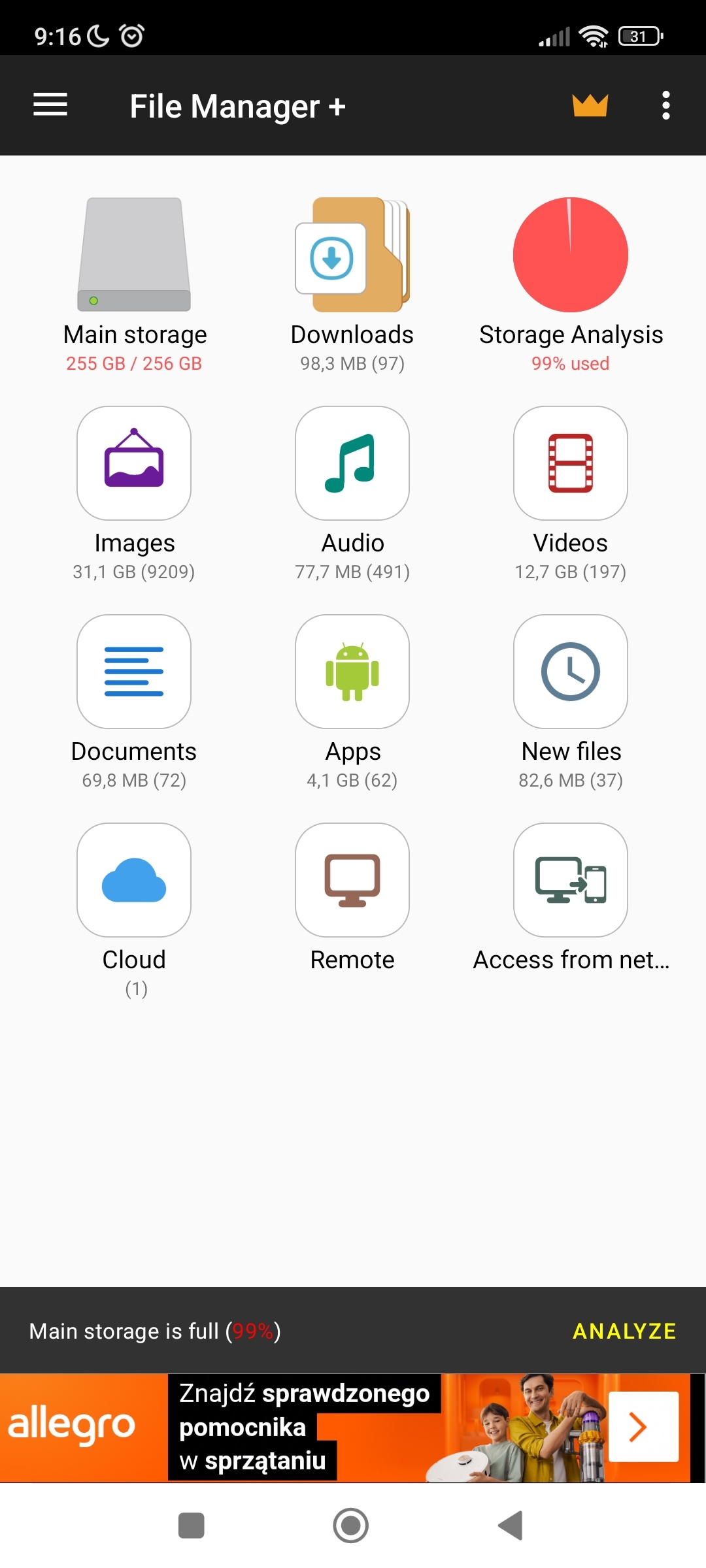Go back with the system back button
Image resolution: width=706 pixels, height=1568 pixels.
coord(511,1526)
